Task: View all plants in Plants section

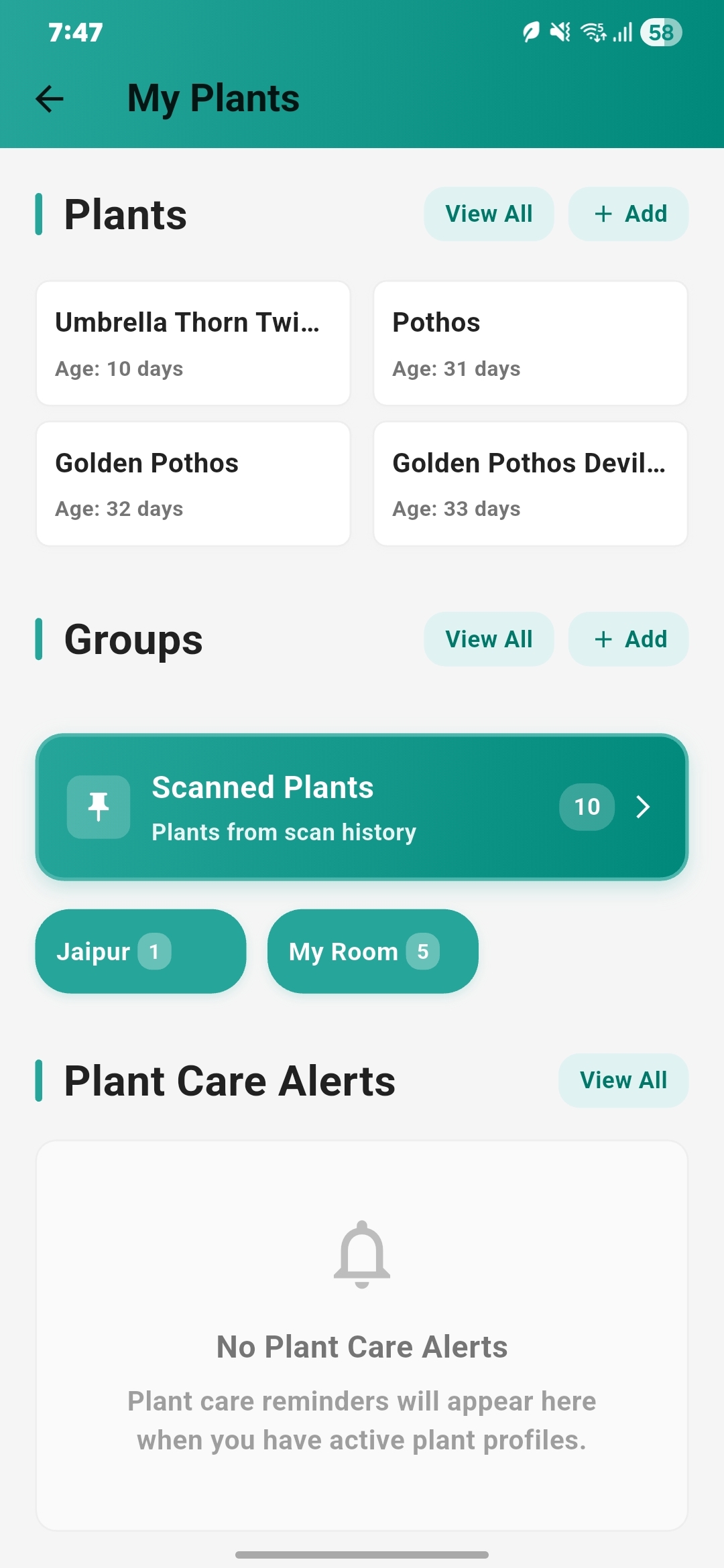Action: click(489, 214)
